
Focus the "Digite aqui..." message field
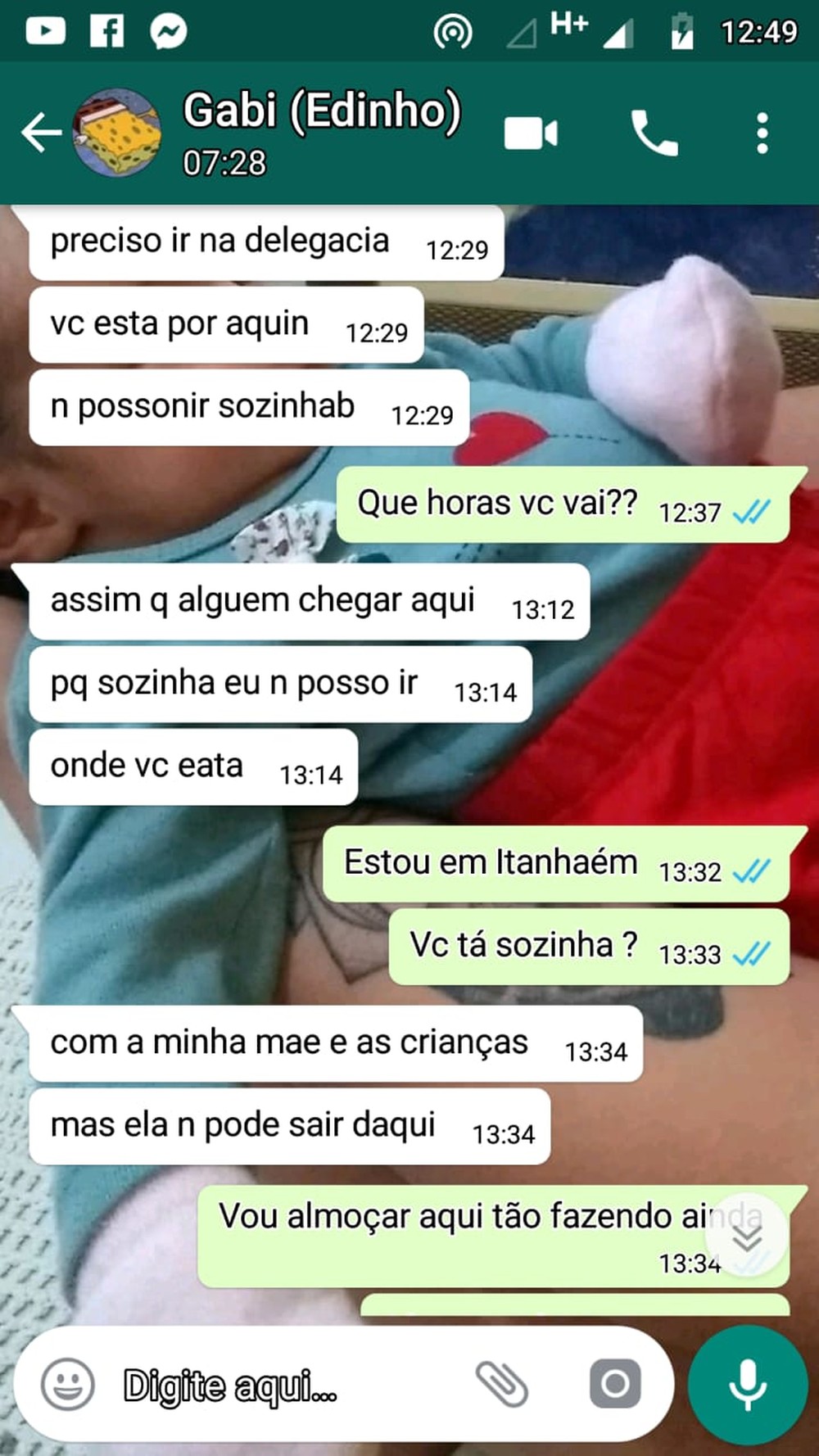coord(278,1386)
